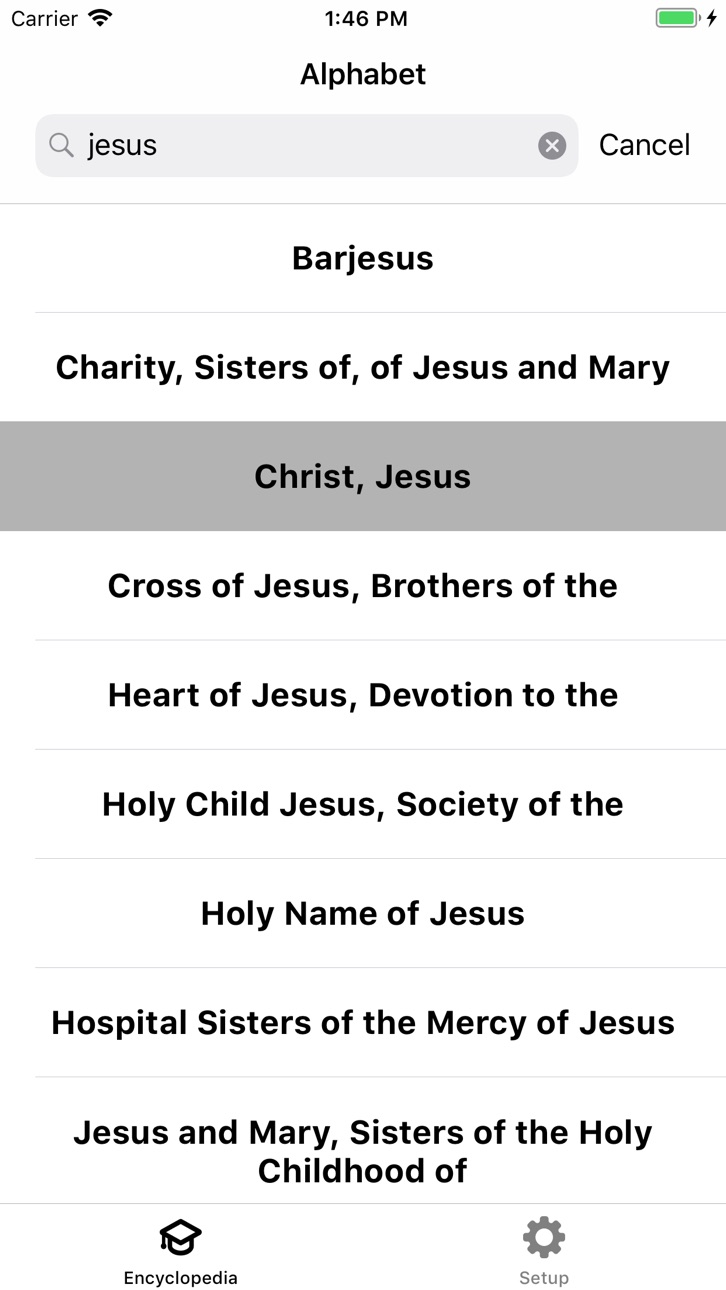Open the Holy Name of Jesus entry

[x=363, y=912]
